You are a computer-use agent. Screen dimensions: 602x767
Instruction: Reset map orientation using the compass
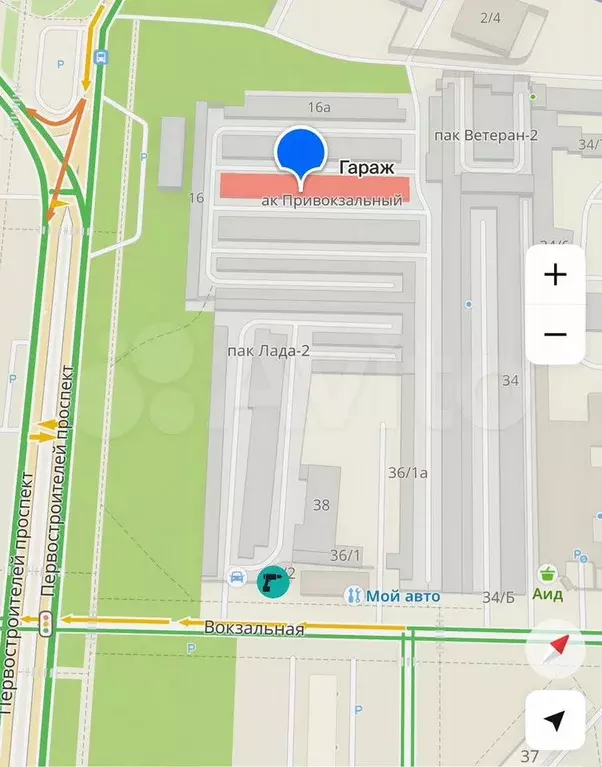555,648
